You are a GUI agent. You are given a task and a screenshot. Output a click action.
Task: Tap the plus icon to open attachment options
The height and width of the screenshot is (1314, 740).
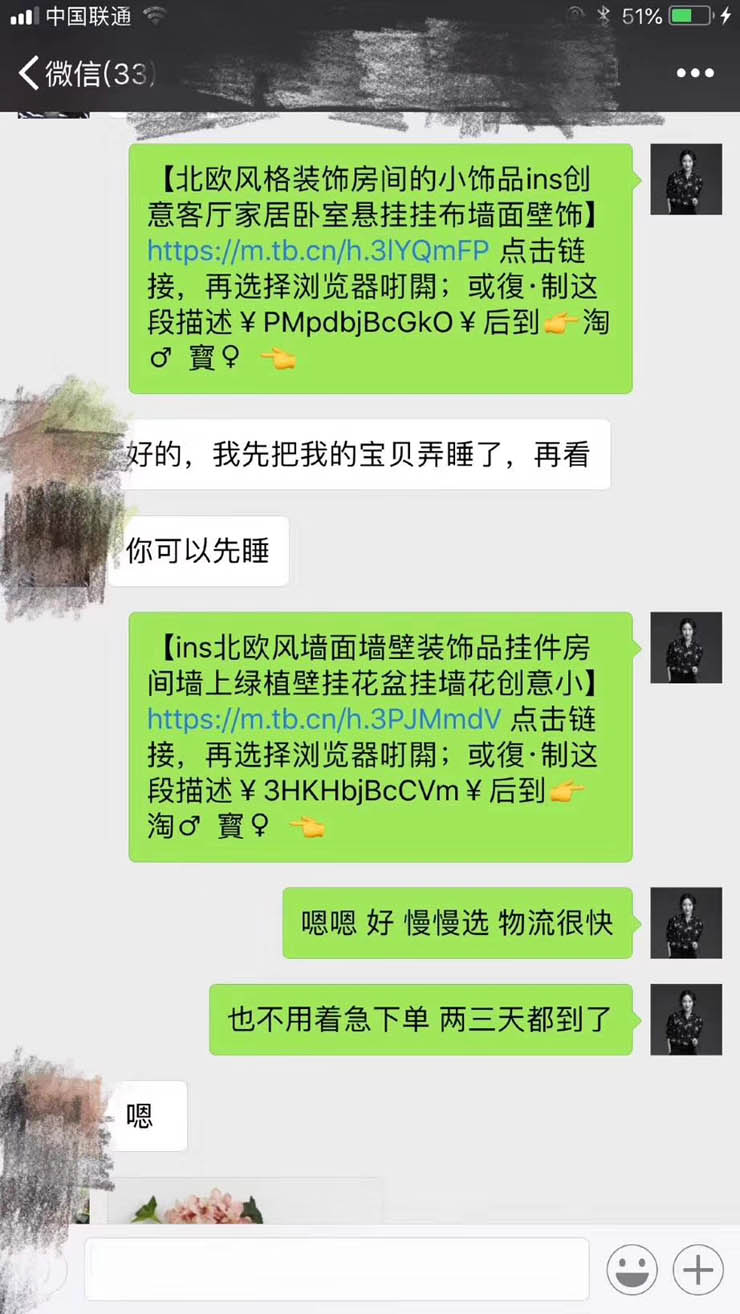pos(697,1268)
